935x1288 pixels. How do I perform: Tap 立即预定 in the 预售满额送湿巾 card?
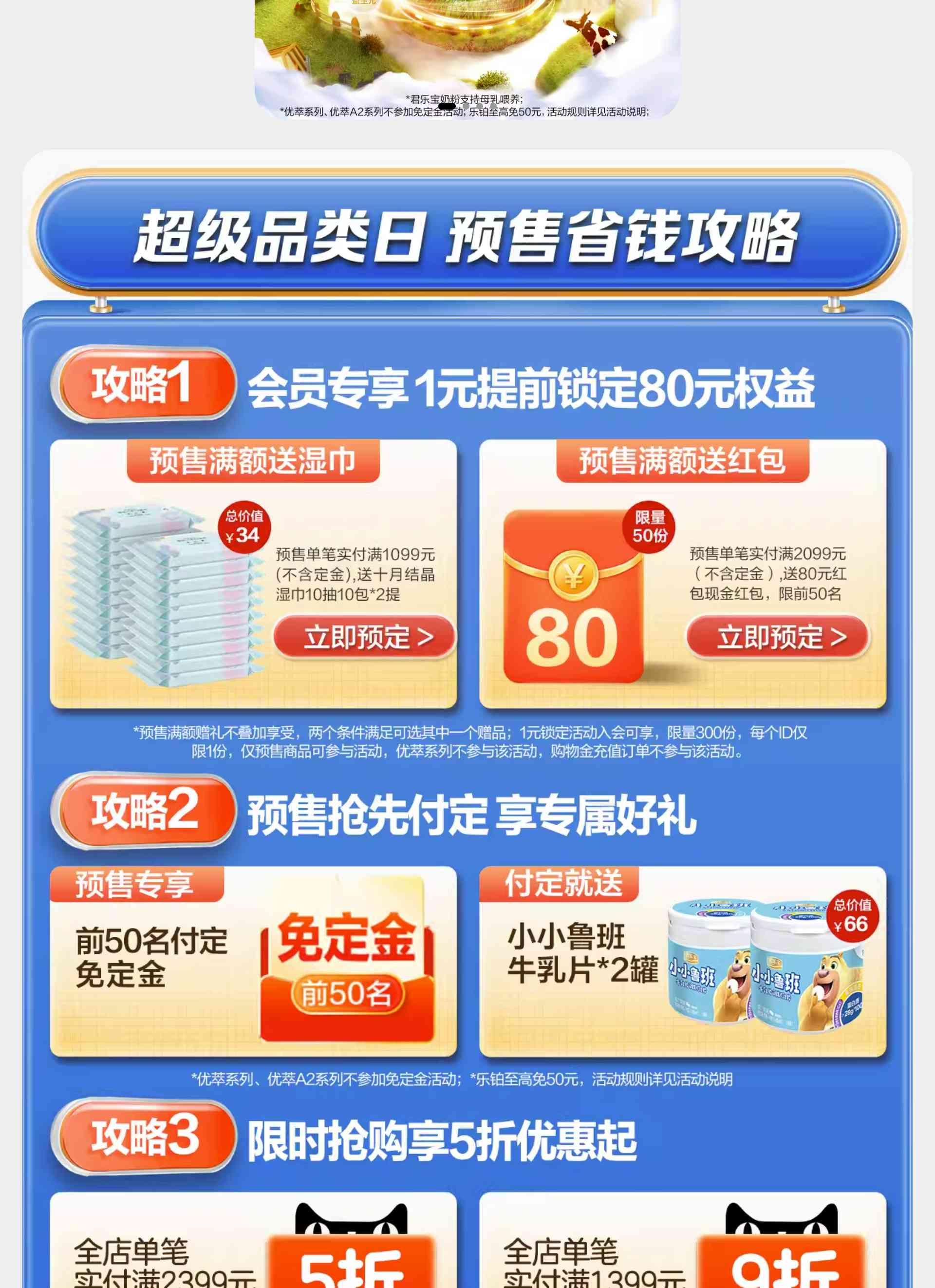pos(364,637)
